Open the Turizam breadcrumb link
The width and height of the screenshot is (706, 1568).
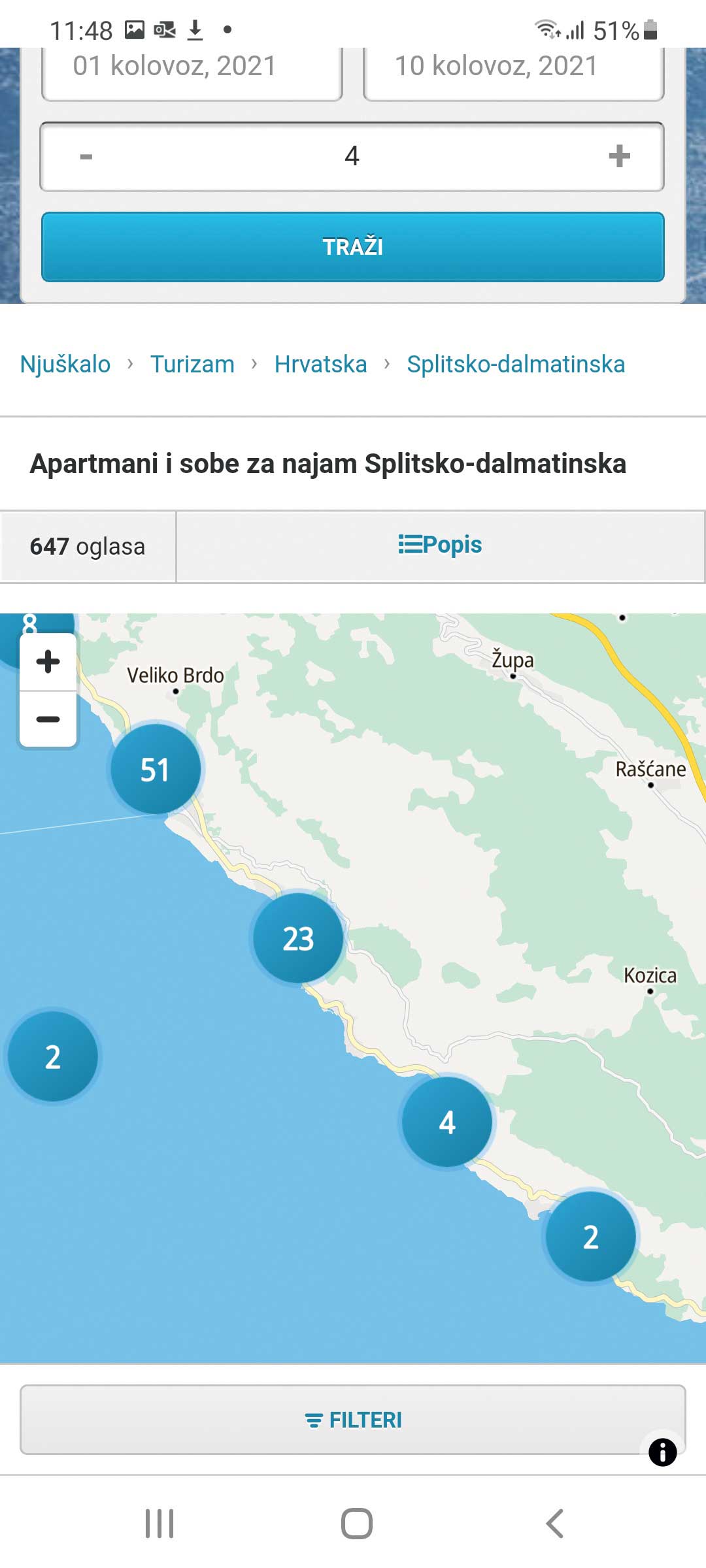pyautogui.click(x=192, y=365)
